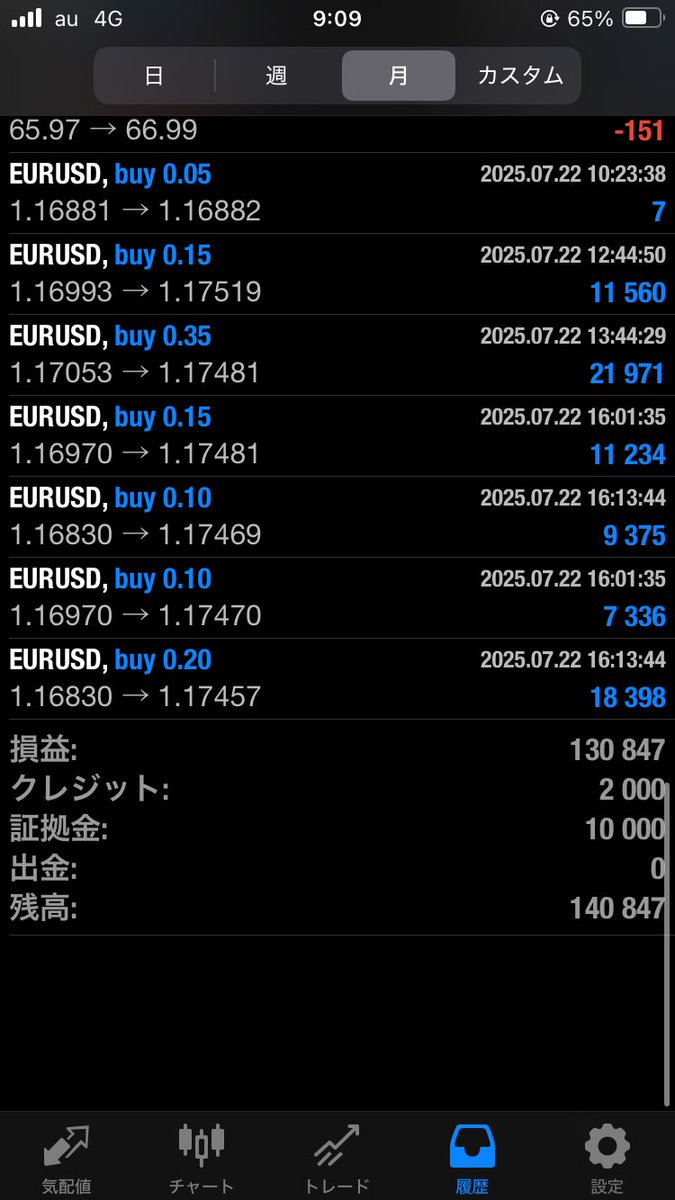Screen dimensions: 675x1200
Task: Switch to the トレード tab
Action: pyautogui.click(x=336, y=1158)
